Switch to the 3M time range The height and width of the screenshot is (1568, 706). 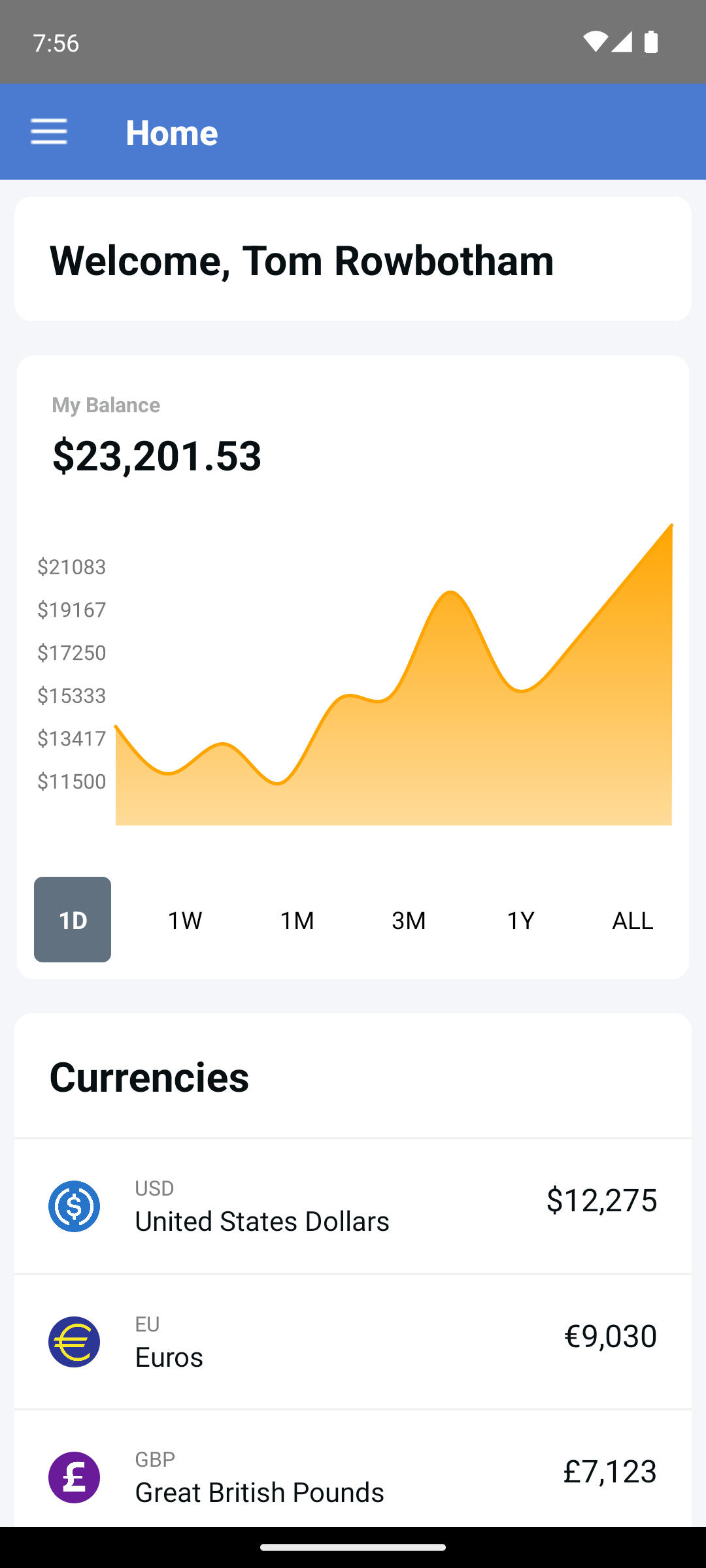tap(409, 920)
